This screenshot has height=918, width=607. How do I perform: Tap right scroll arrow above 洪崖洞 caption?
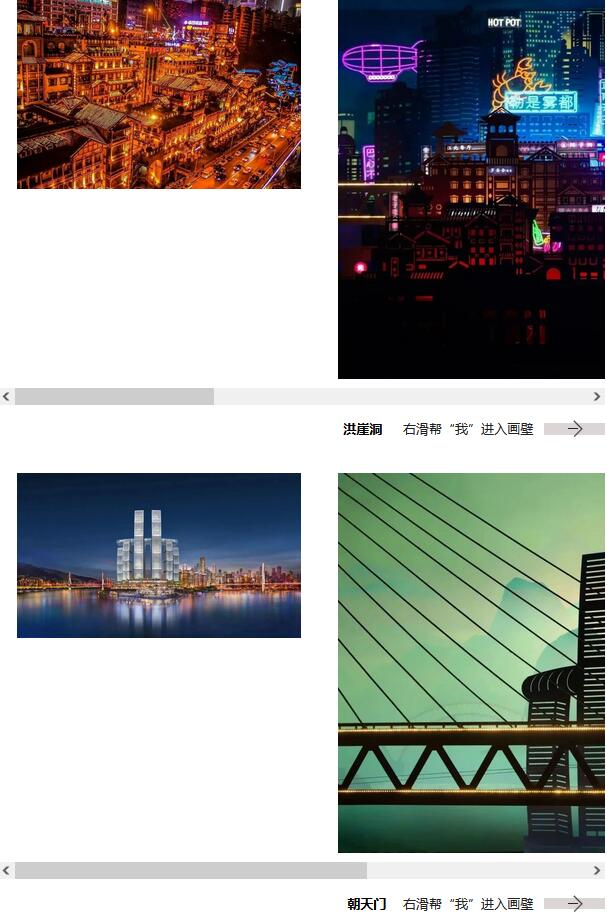pos(598,397)
